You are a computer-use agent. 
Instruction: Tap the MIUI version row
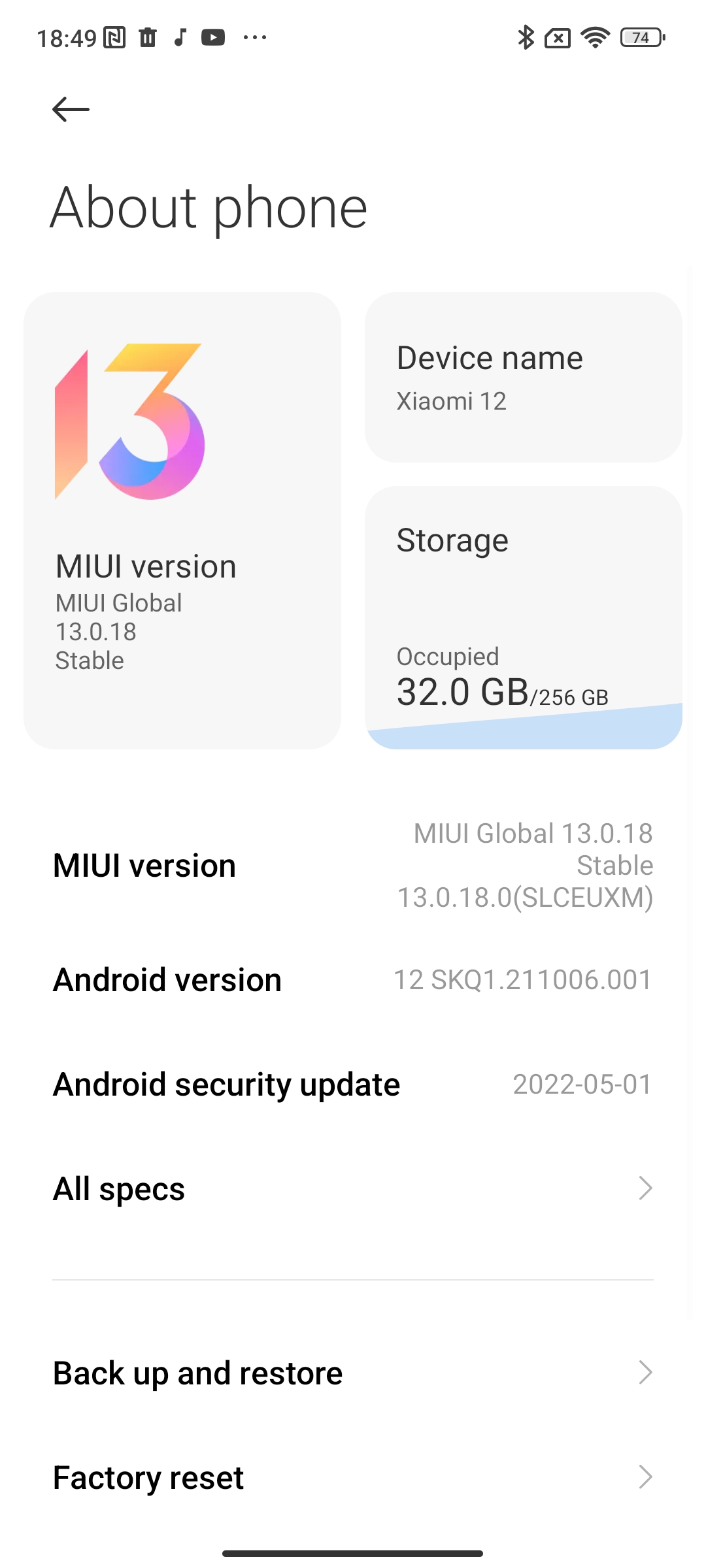(x=353, y=865)
